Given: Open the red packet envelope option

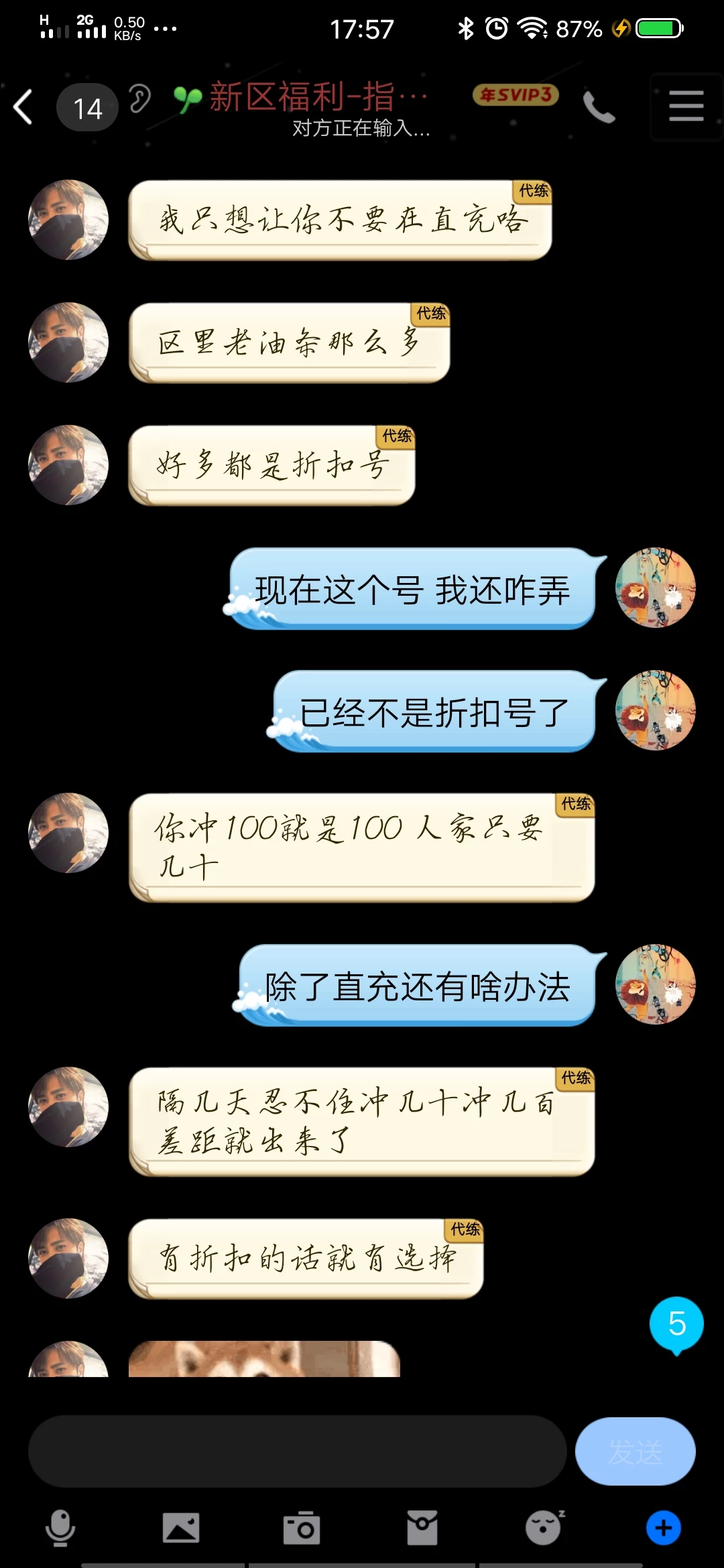Looking at the screenshot, I should pos(422,1528).
